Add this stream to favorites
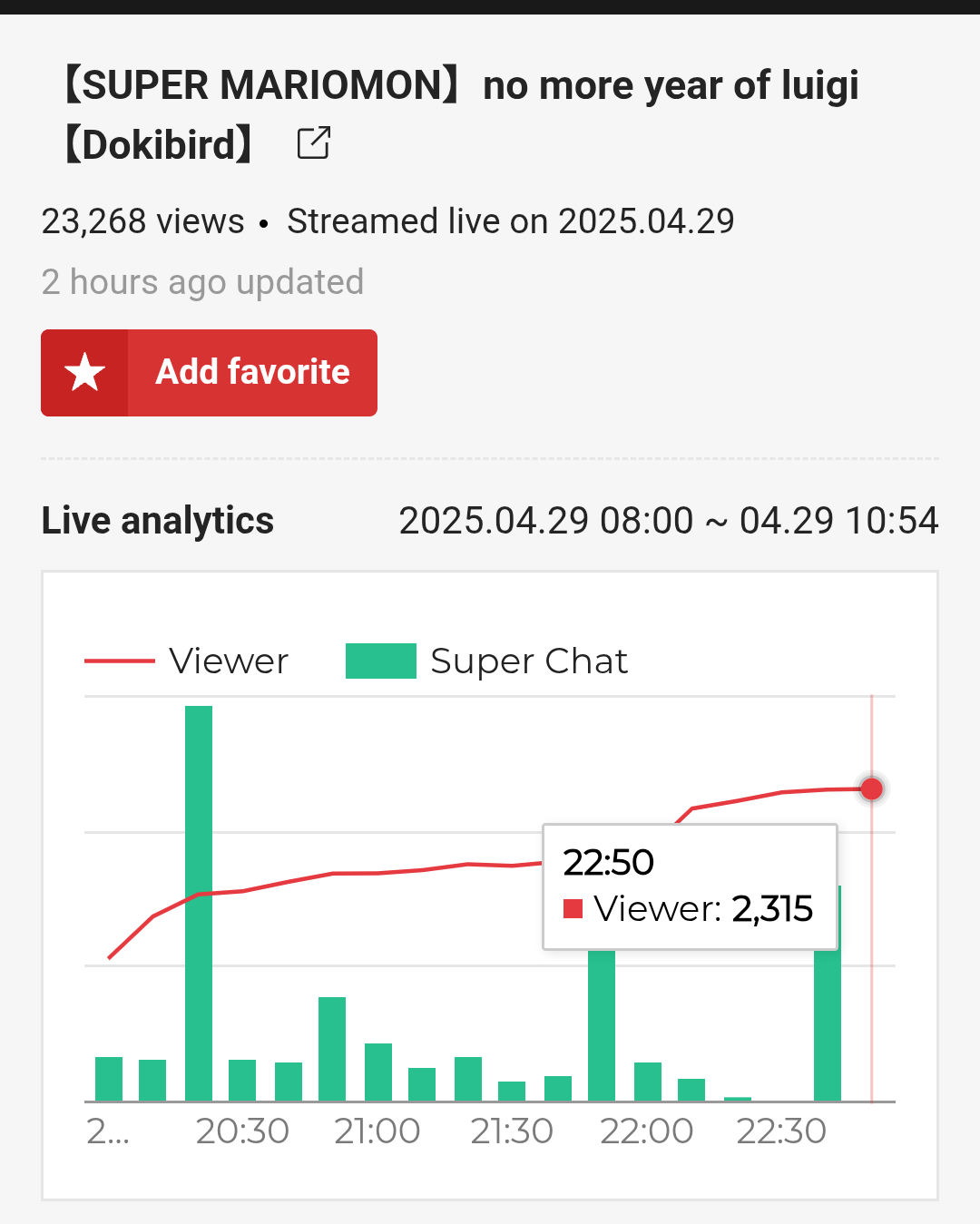Image resolution: width=980 pixels, height=1224 pixels. point(209,373)
